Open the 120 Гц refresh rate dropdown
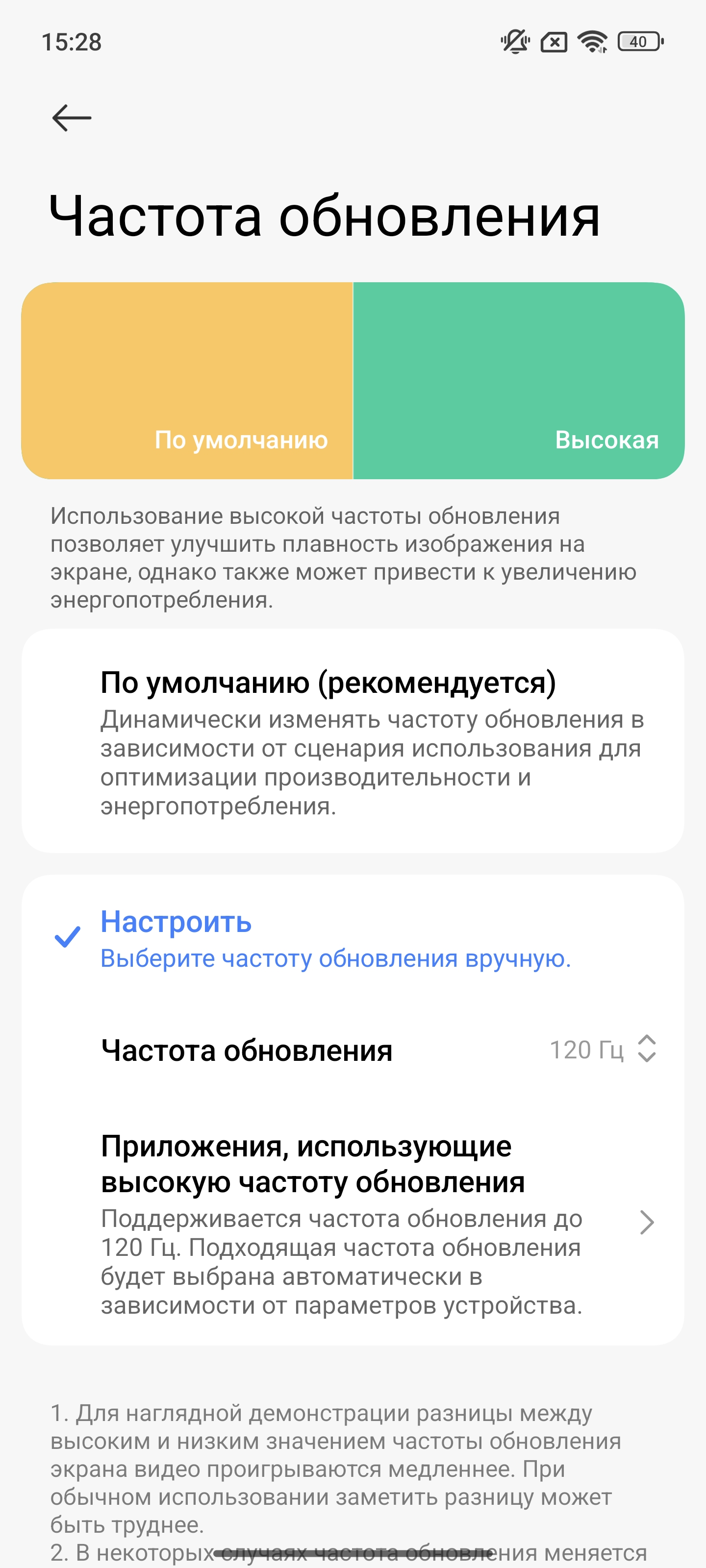Screen dimensions: 706x1568 click(x=603, y=1050)
